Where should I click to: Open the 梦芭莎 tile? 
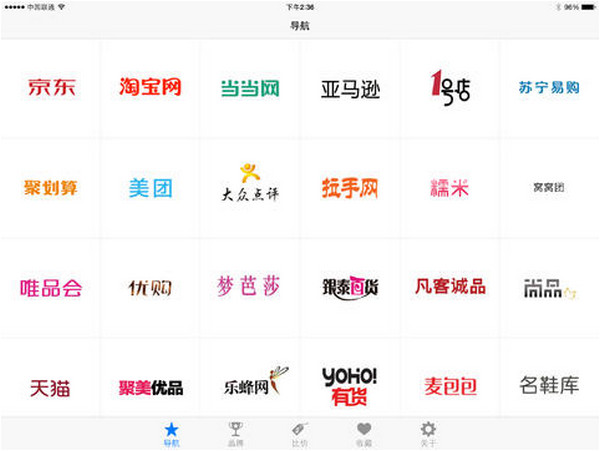pos(250,287)
